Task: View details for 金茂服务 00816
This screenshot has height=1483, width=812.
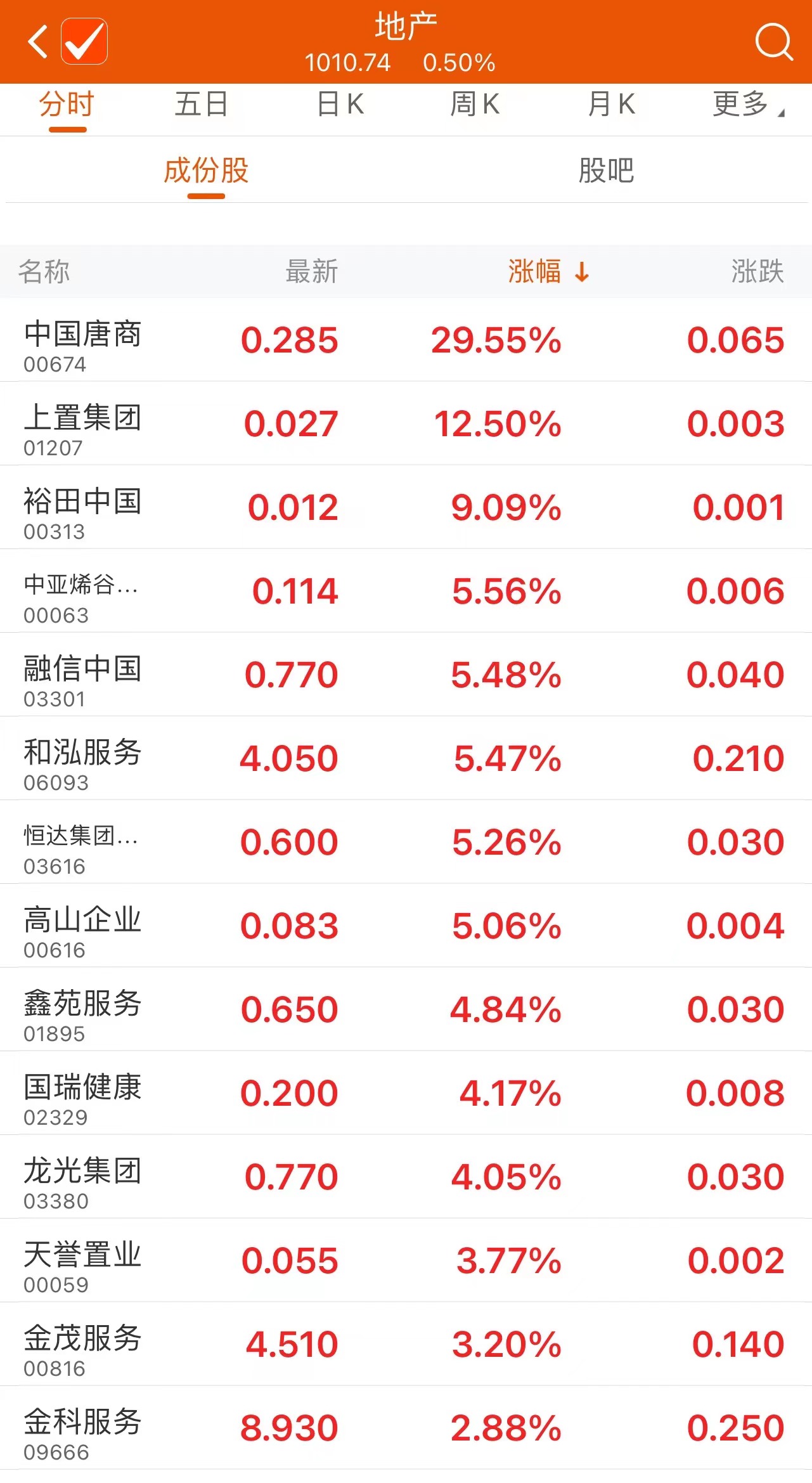Action: 406,1345
